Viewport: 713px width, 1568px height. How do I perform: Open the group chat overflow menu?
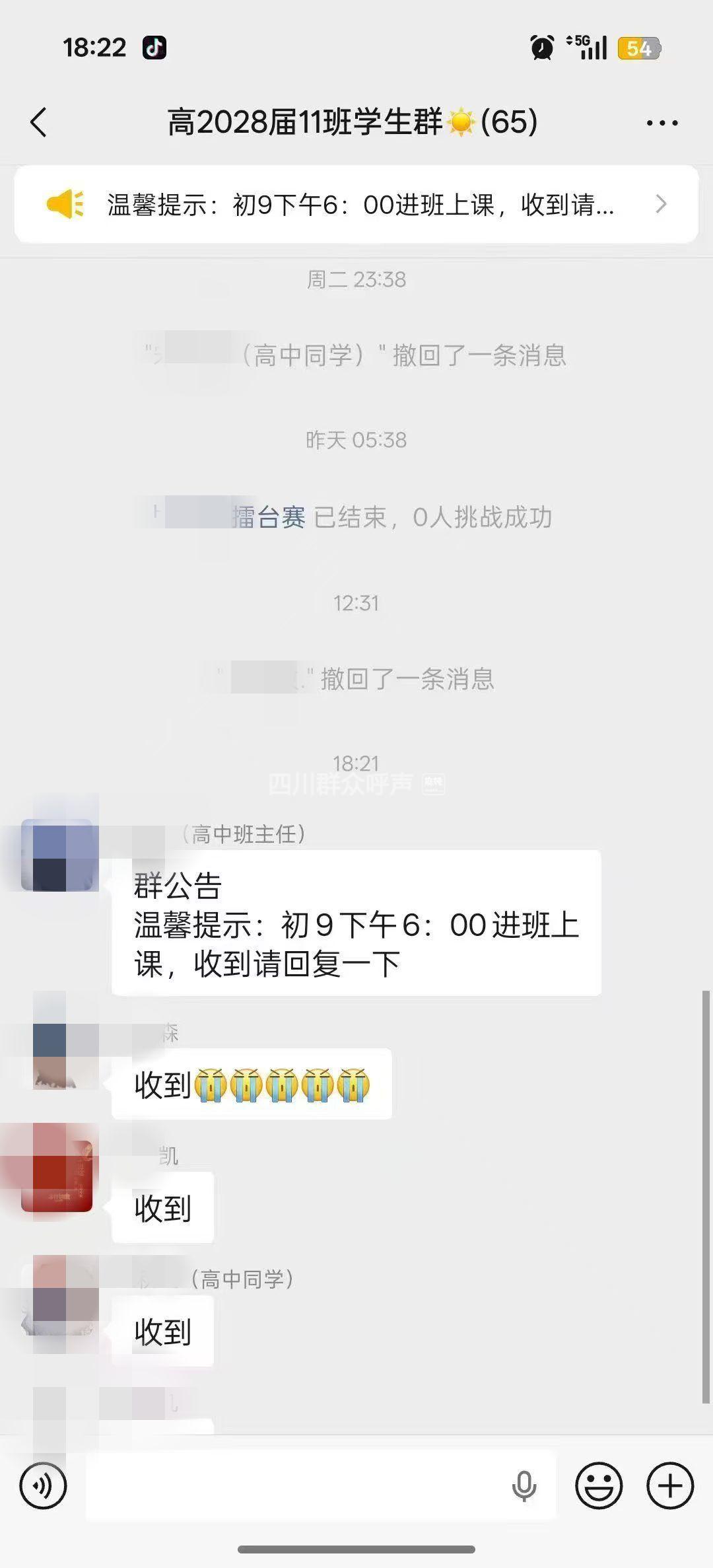(x=662, y=123)
